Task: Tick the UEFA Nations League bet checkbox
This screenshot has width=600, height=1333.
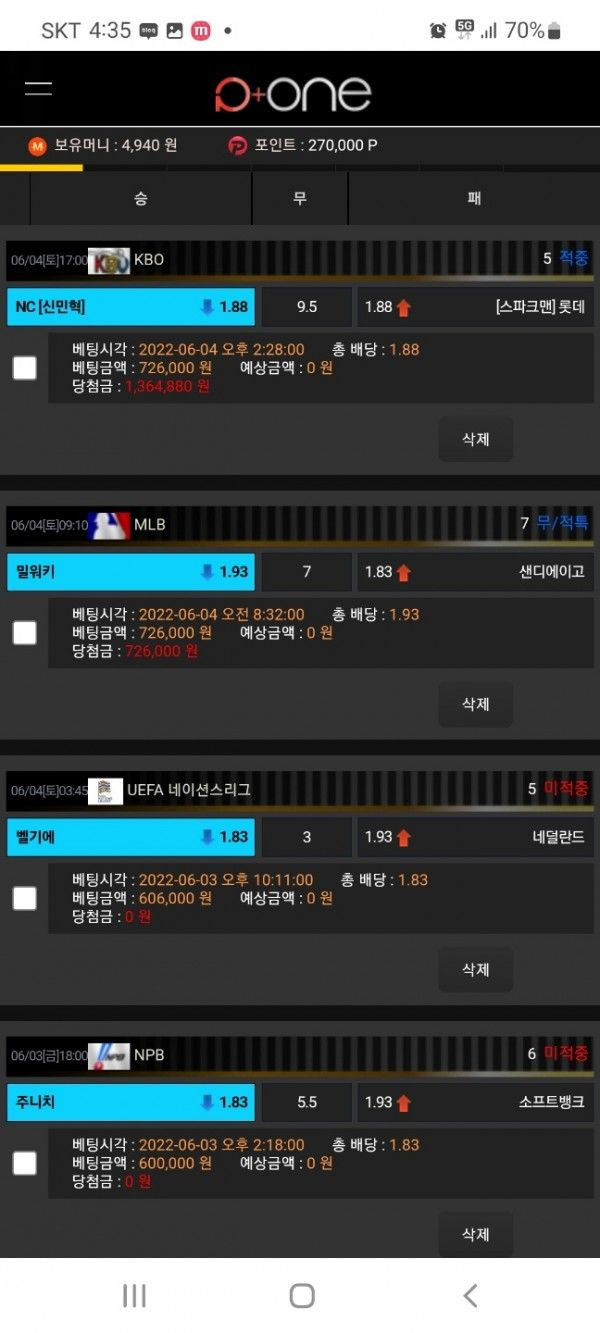Action: (25, 898)
